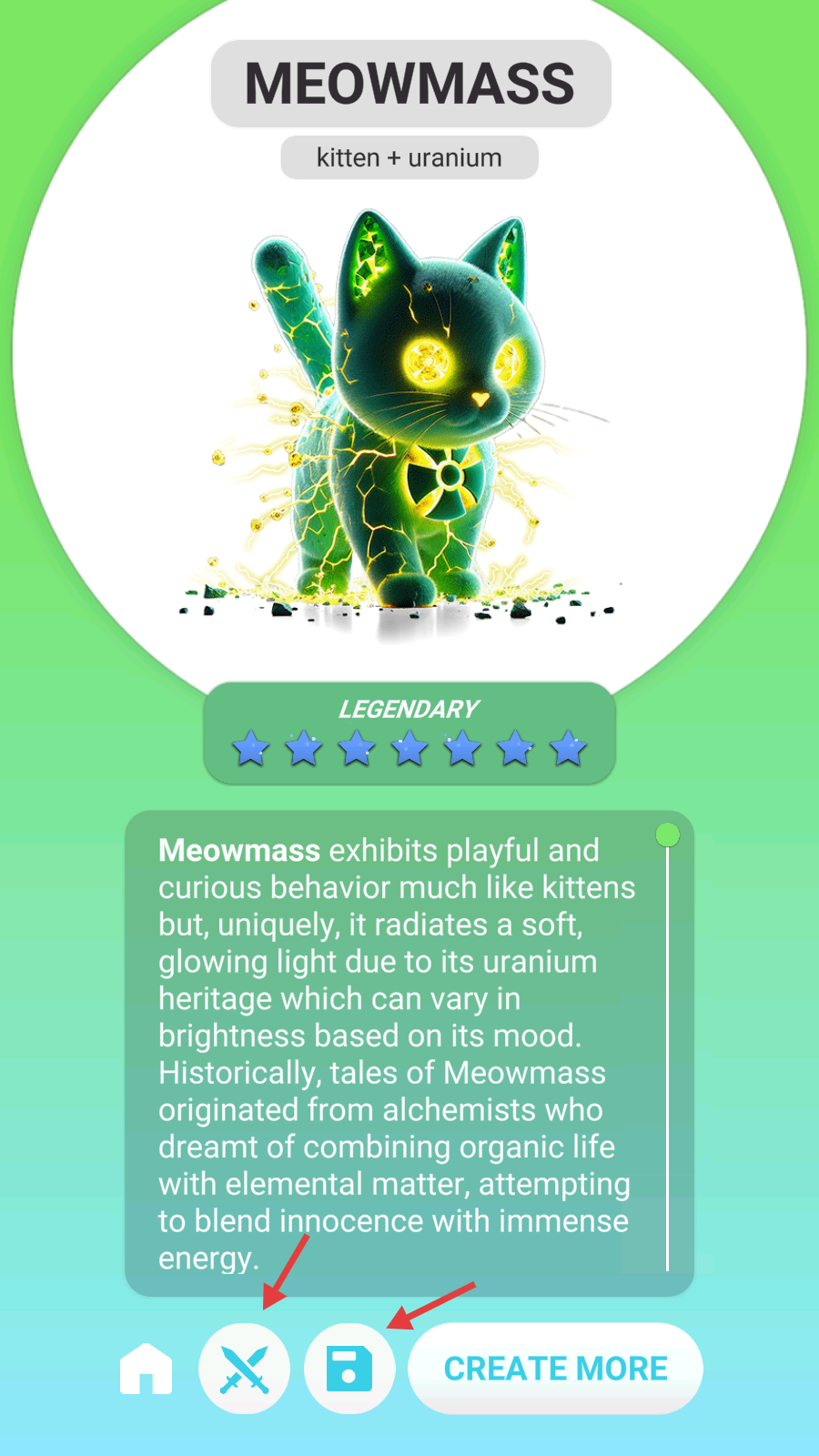The height and width of the screenshot is (1456, 819).
Task: Go to the home screen icon
Action: (146, 1369)
